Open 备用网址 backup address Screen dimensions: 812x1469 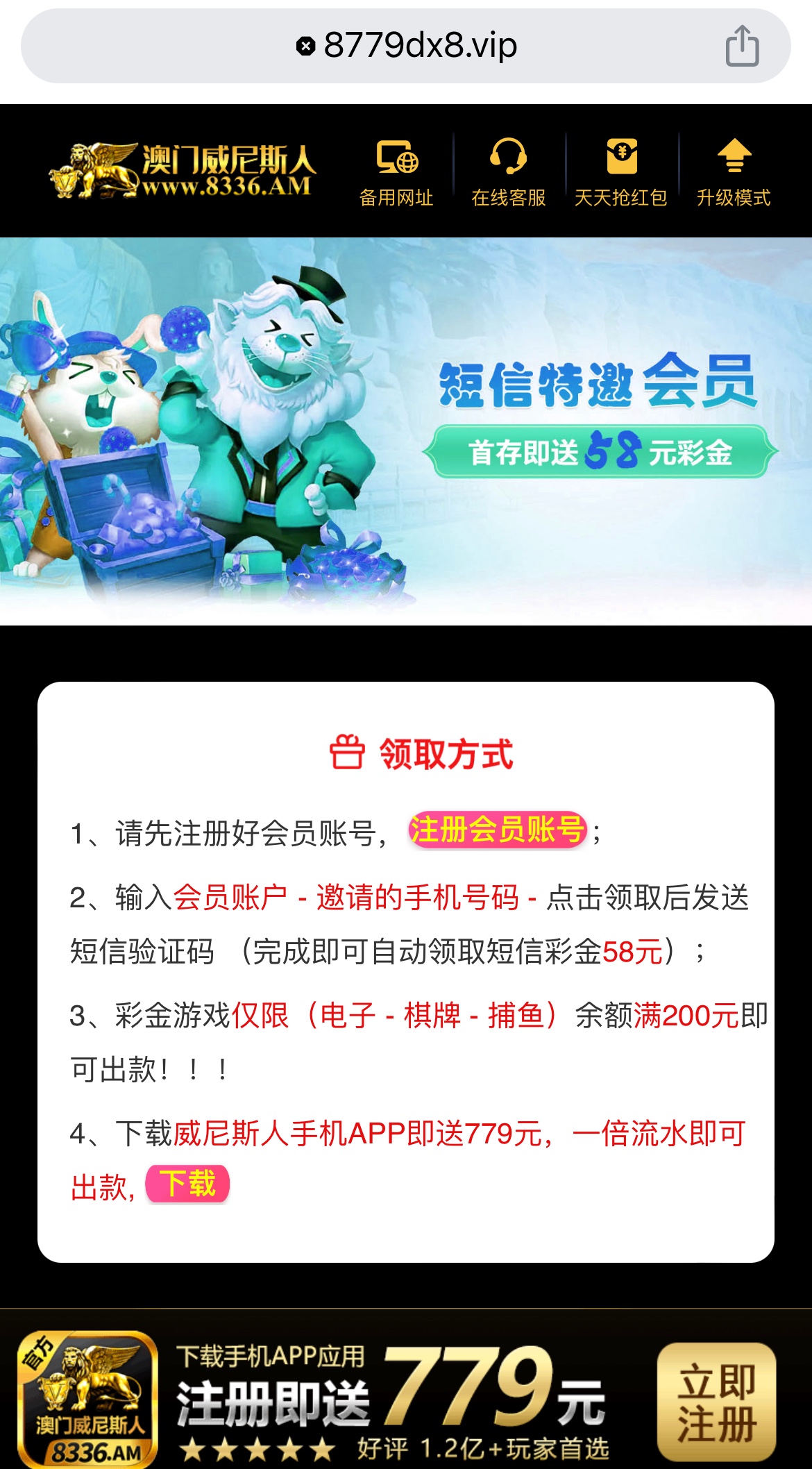[x=396, y=172]
